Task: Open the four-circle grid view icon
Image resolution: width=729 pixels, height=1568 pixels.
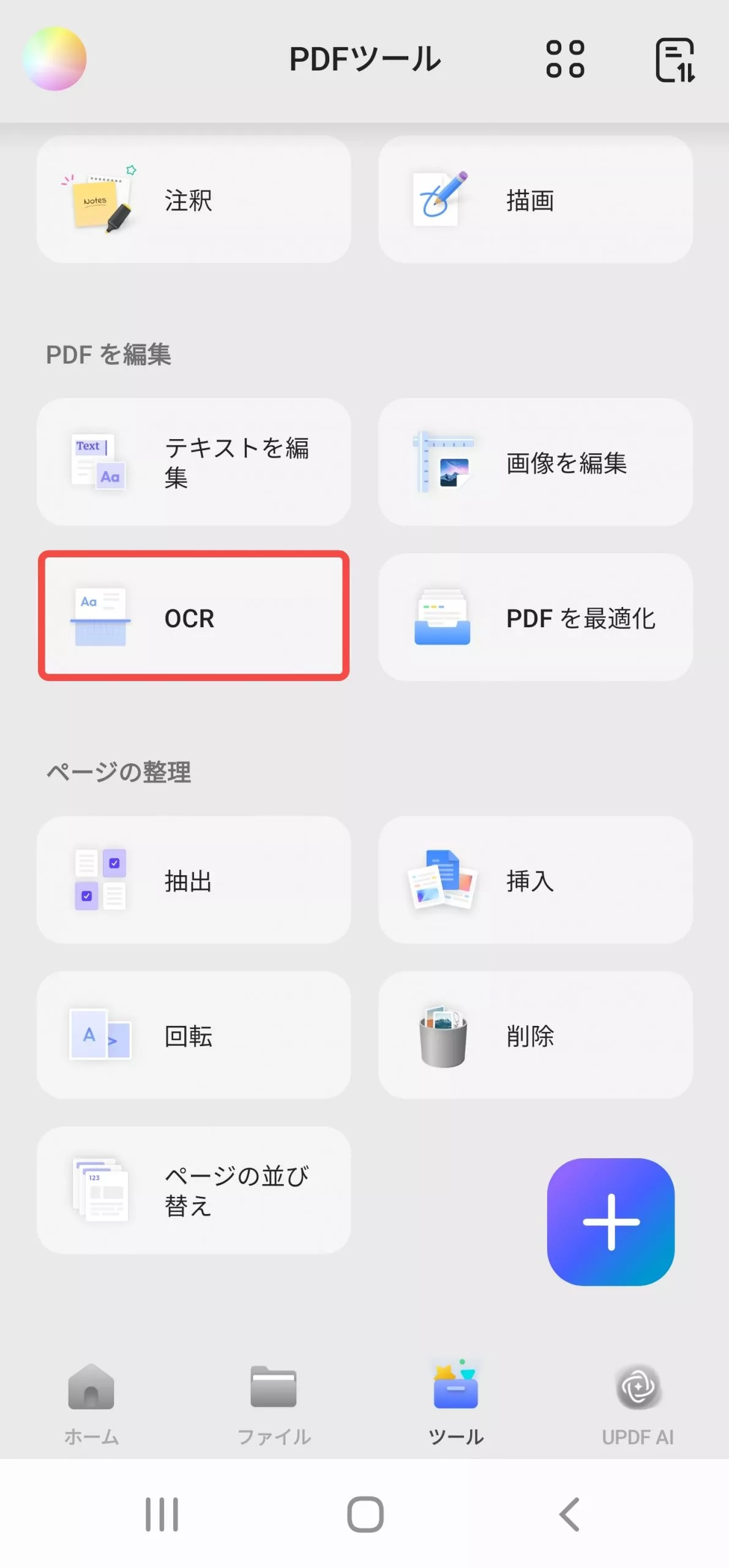Action: point(564,59)
